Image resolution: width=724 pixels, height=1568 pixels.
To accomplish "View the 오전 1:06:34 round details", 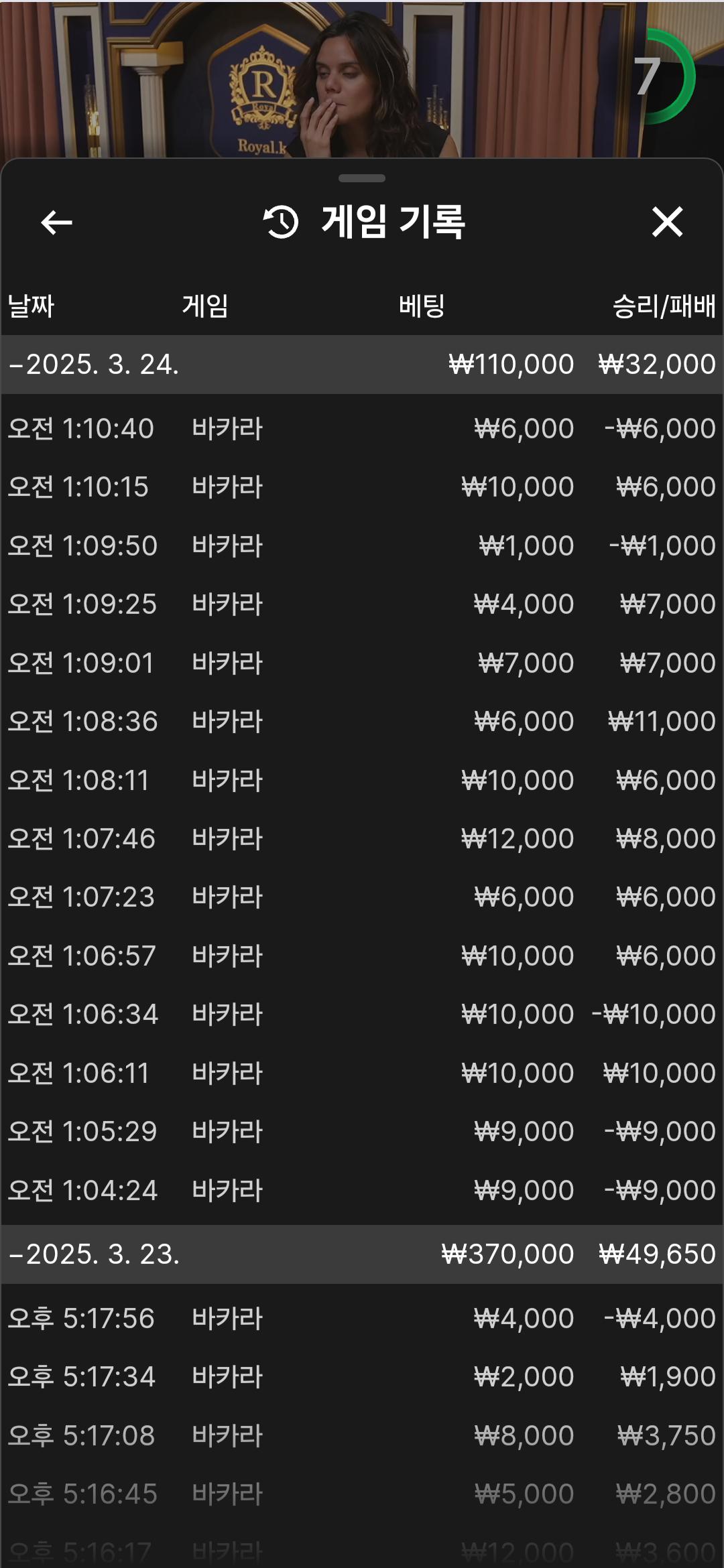I will pyautogui.click(x=362, y=1015).
